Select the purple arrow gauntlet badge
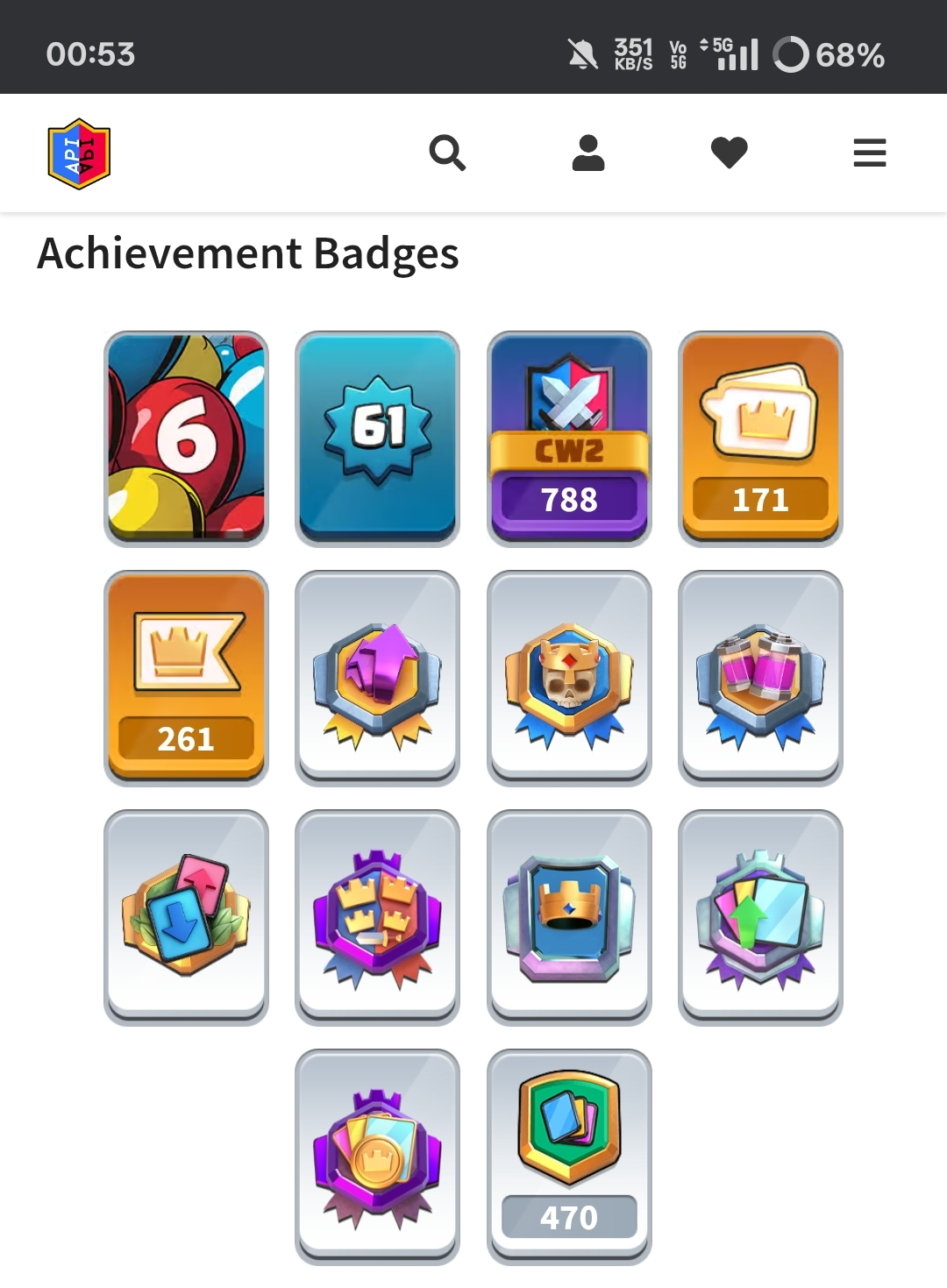The height and width of the screenshot is (1288, 947). pyautogui.click(x=377, y=677)
